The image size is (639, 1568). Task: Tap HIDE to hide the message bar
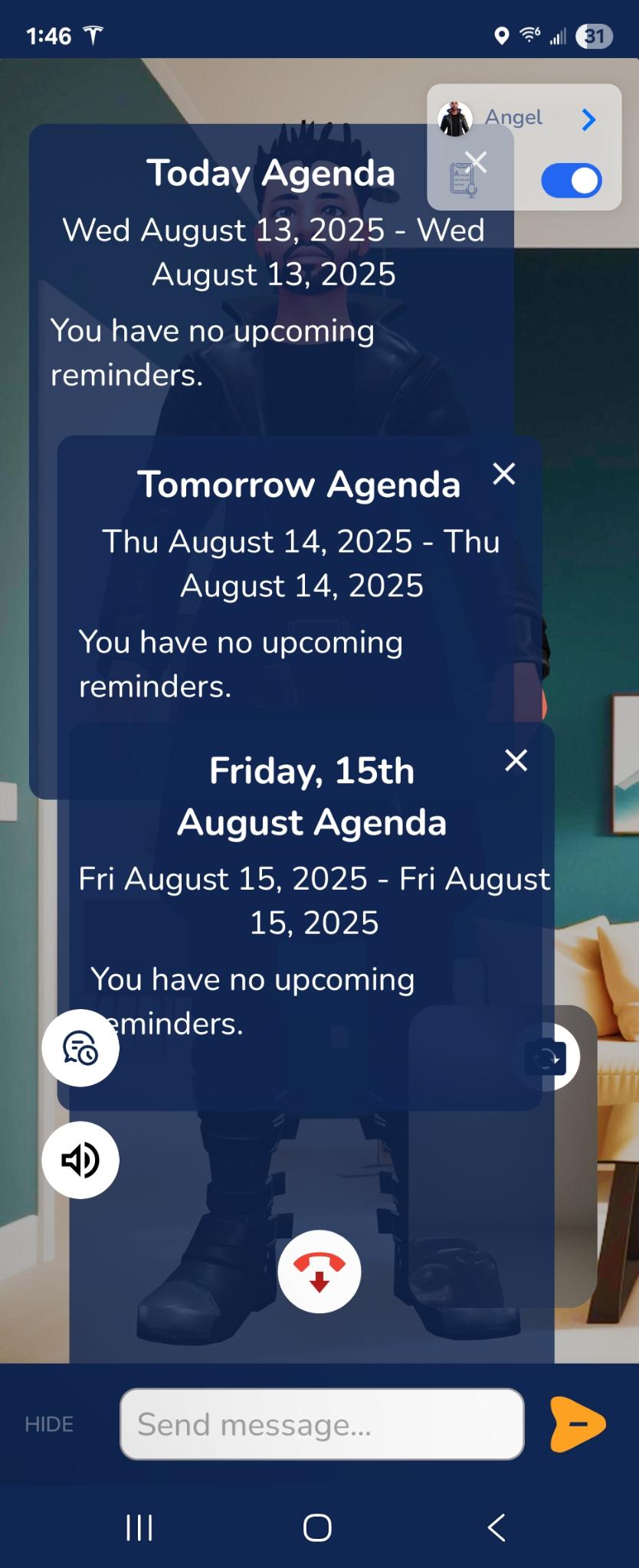tap(49, 1424)
